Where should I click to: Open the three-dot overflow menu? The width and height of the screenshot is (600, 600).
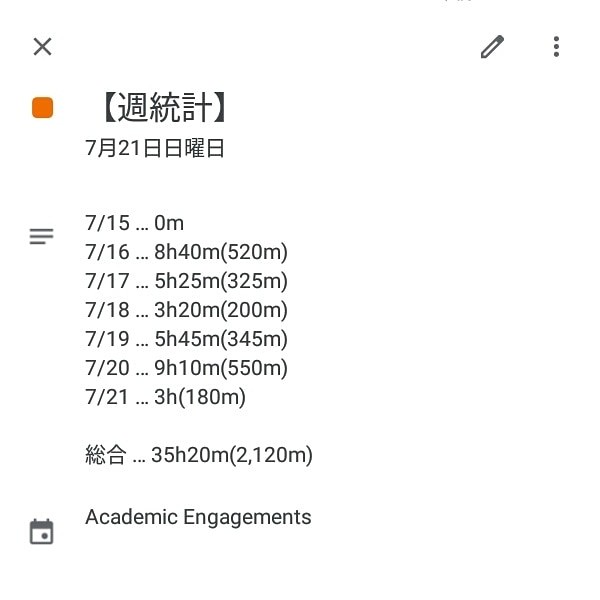(x=556, y=46)
